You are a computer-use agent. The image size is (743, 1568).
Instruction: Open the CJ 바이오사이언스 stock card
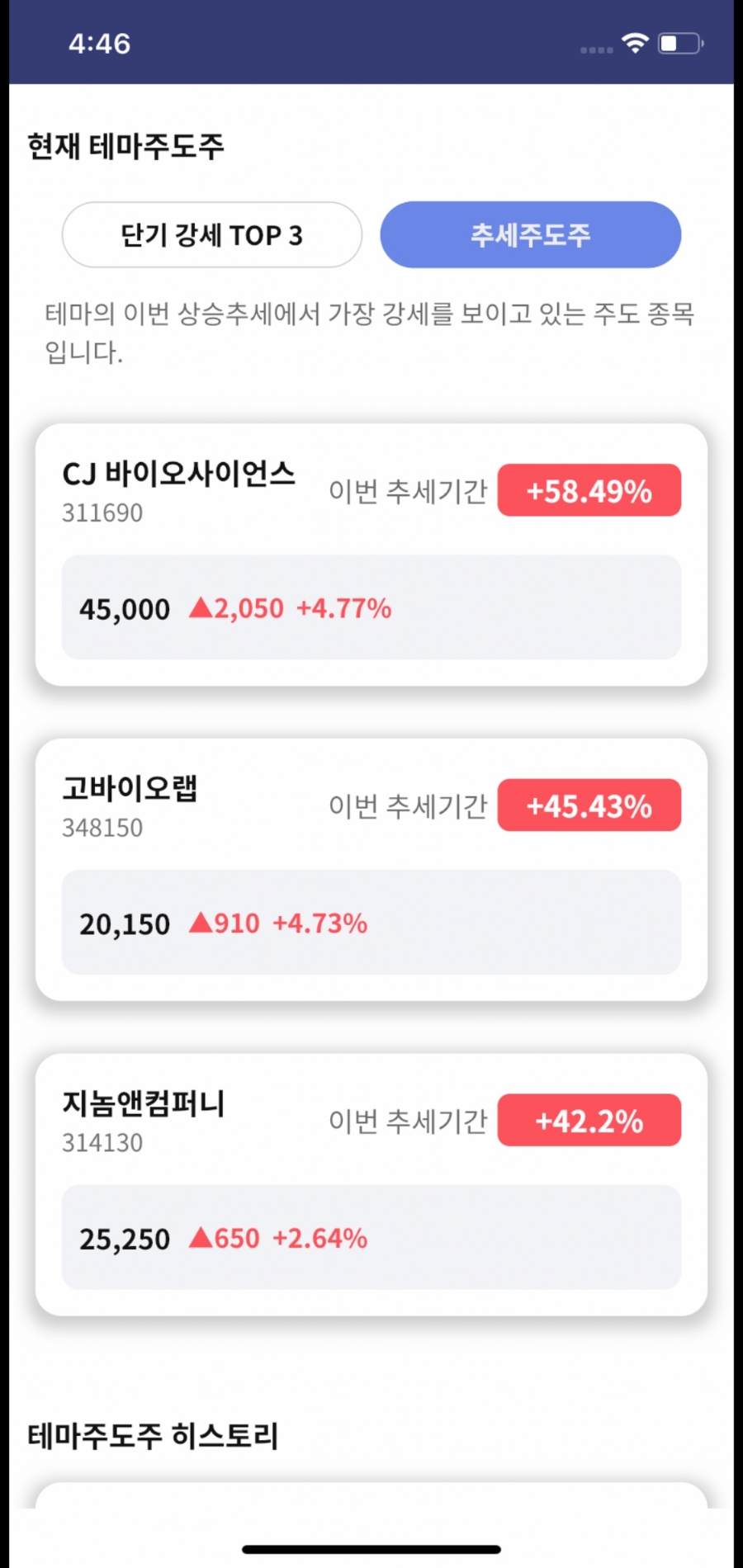tap(371, 554)
